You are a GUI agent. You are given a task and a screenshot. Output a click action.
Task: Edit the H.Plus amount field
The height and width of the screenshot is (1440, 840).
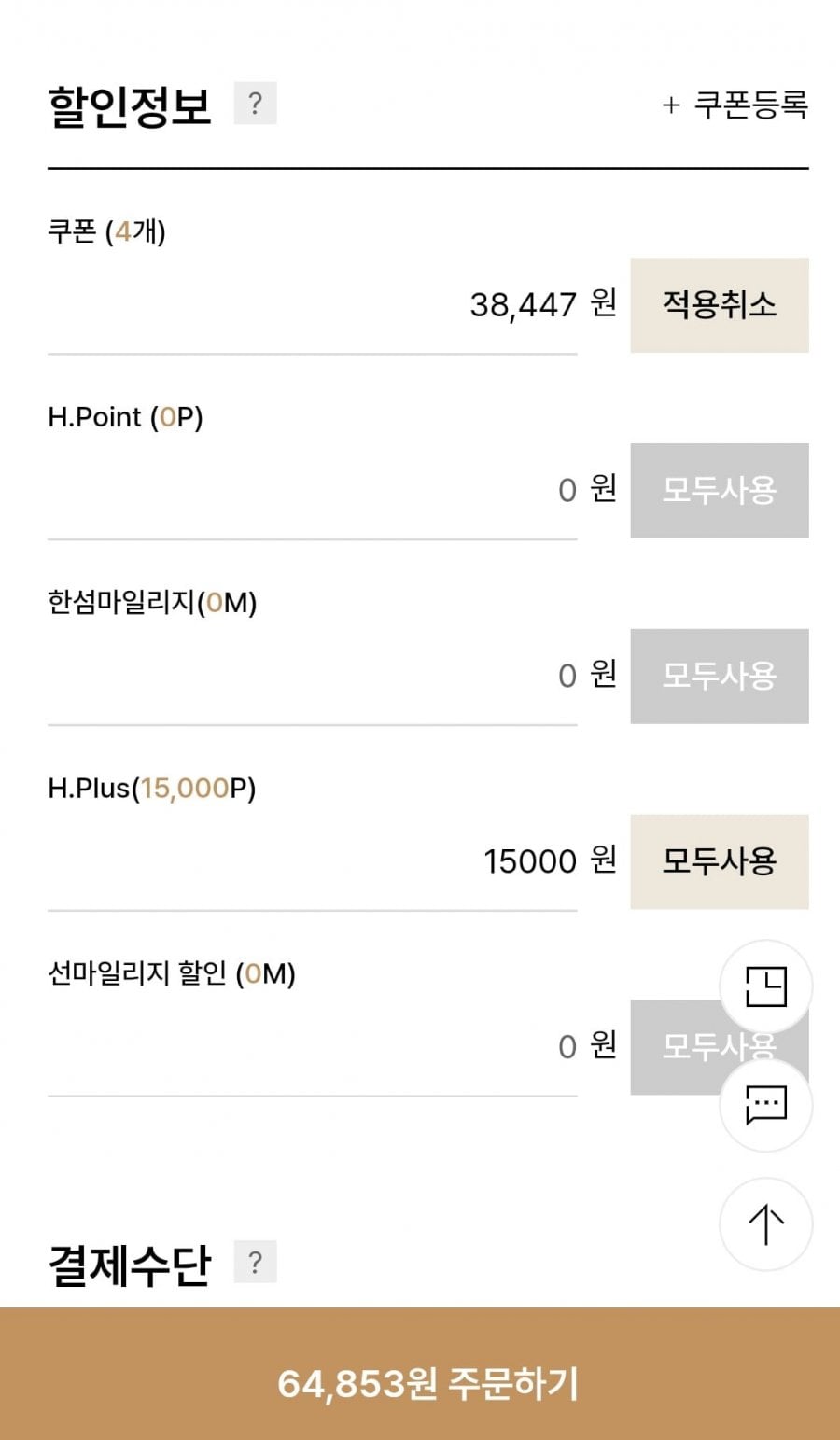coord(313,861)
